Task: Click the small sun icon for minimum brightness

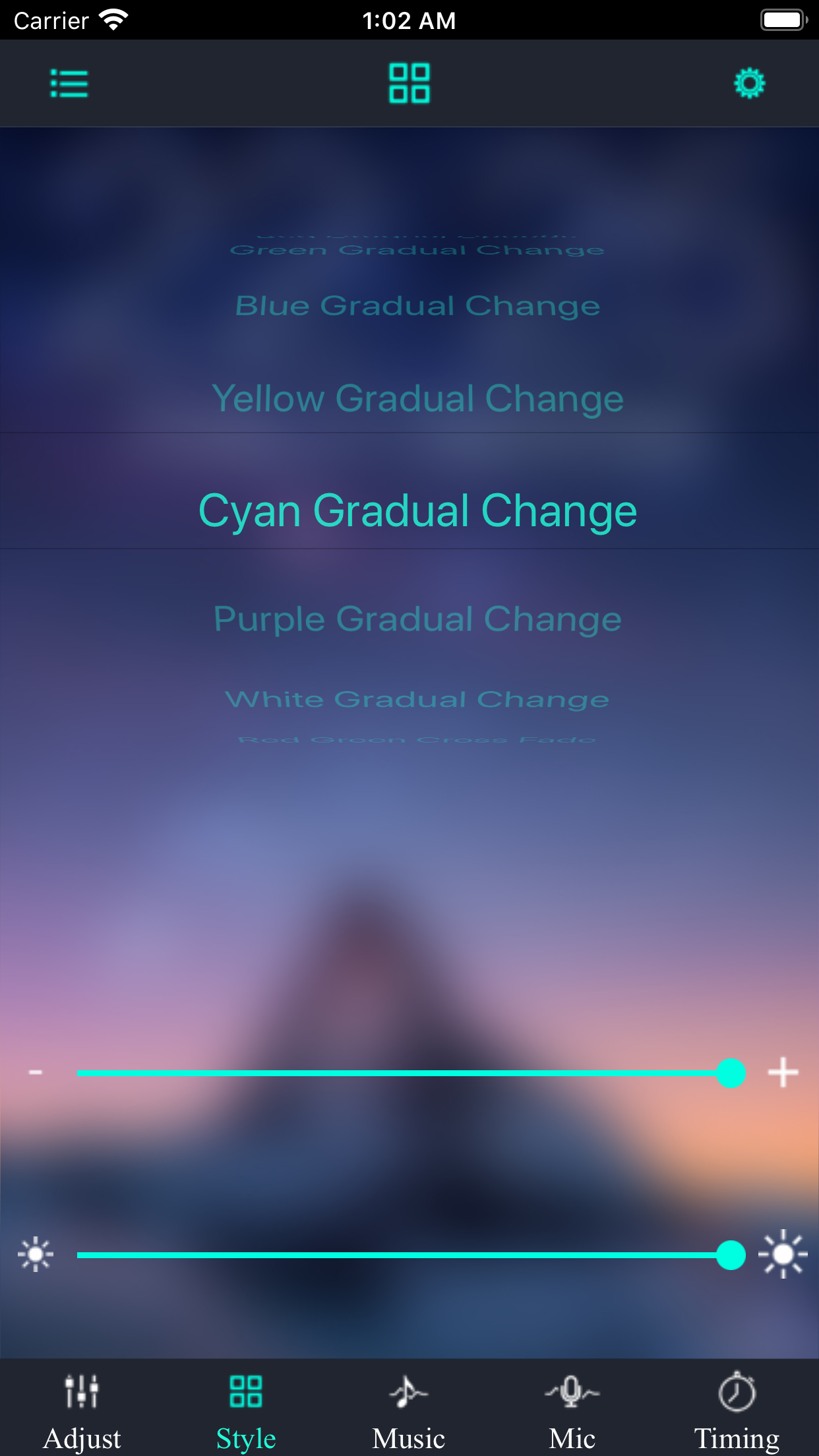Action: 37,1255
